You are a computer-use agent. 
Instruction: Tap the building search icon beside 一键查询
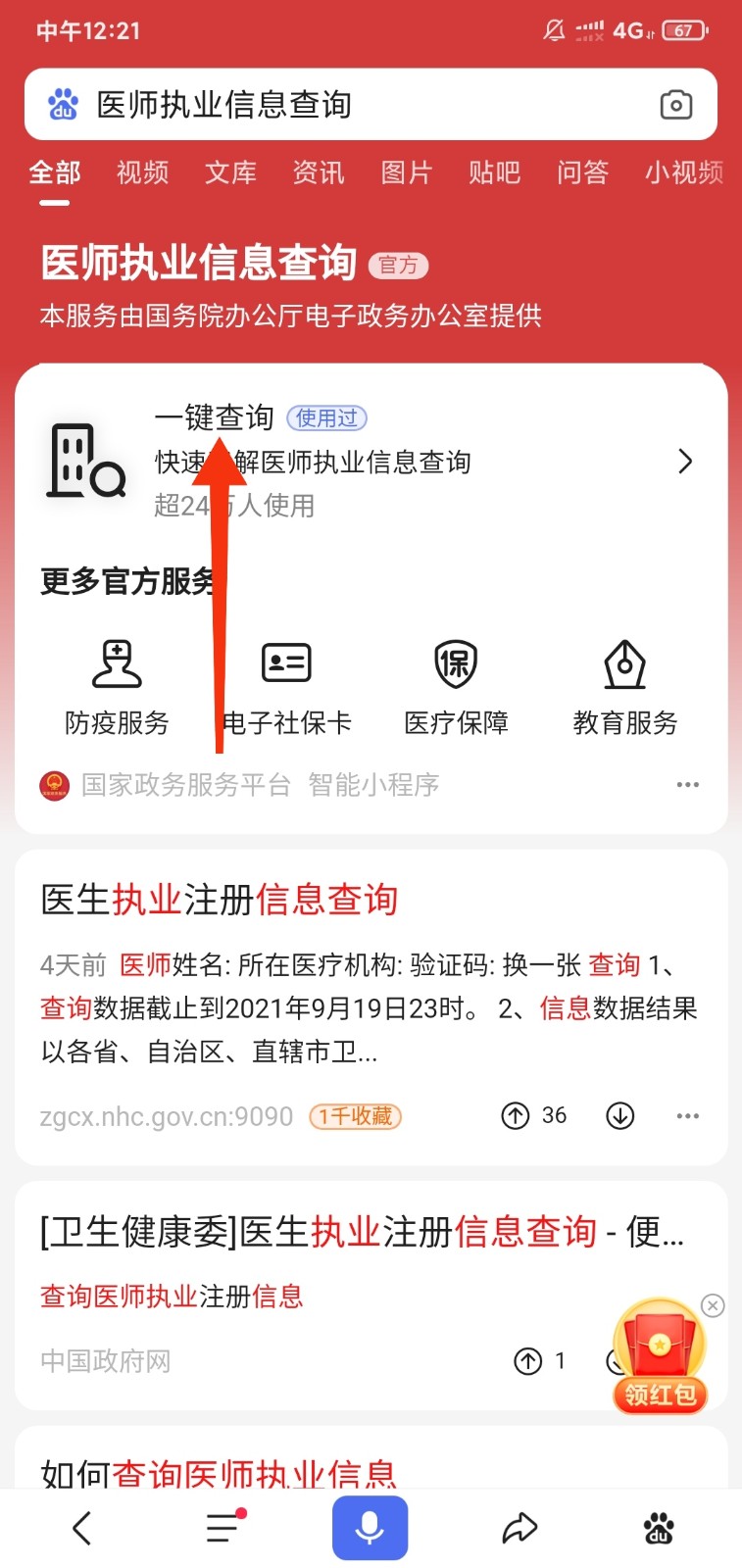coord(86,462)
